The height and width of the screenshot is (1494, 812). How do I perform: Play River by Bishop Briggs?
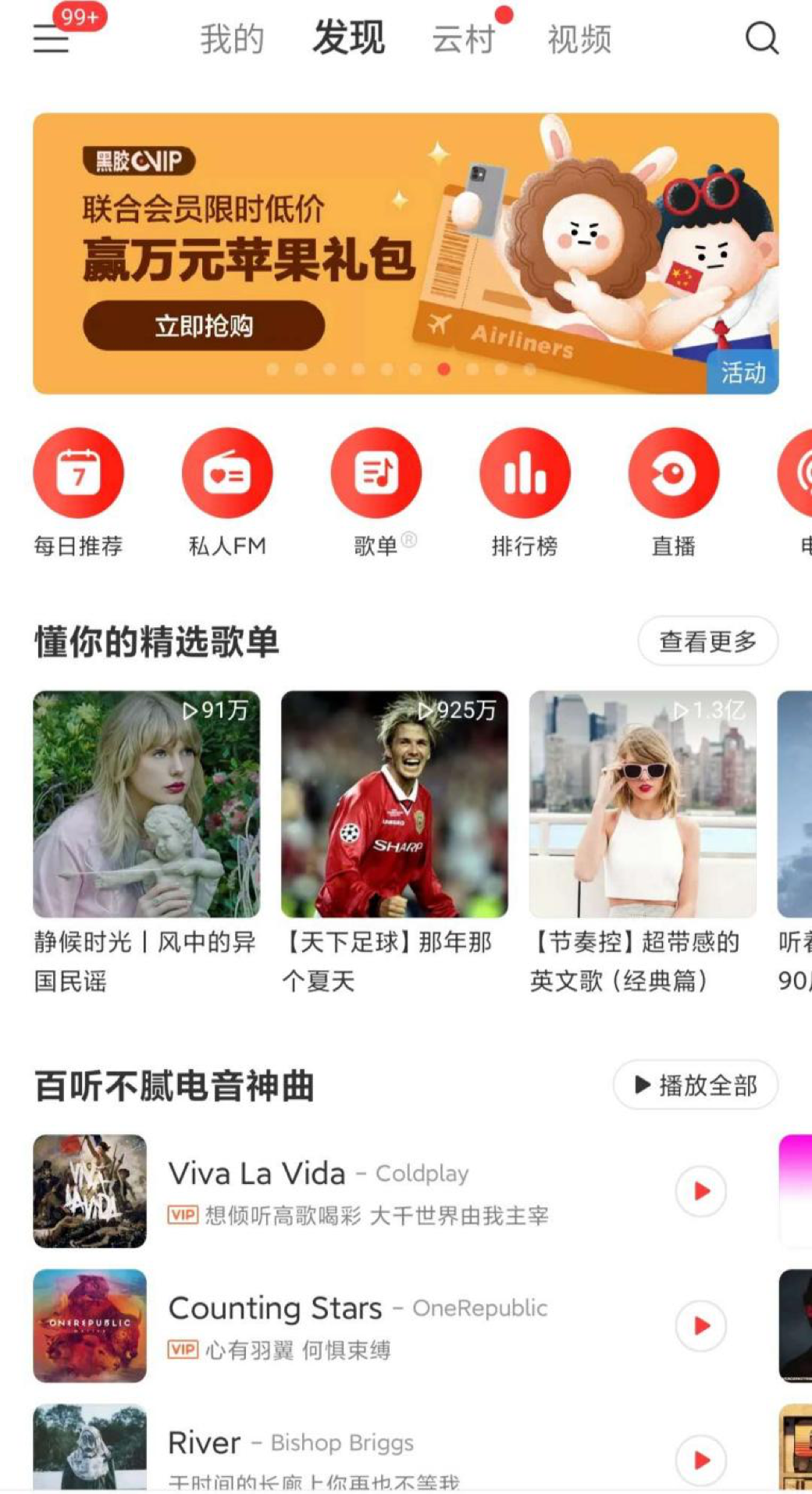(701, 1460)
